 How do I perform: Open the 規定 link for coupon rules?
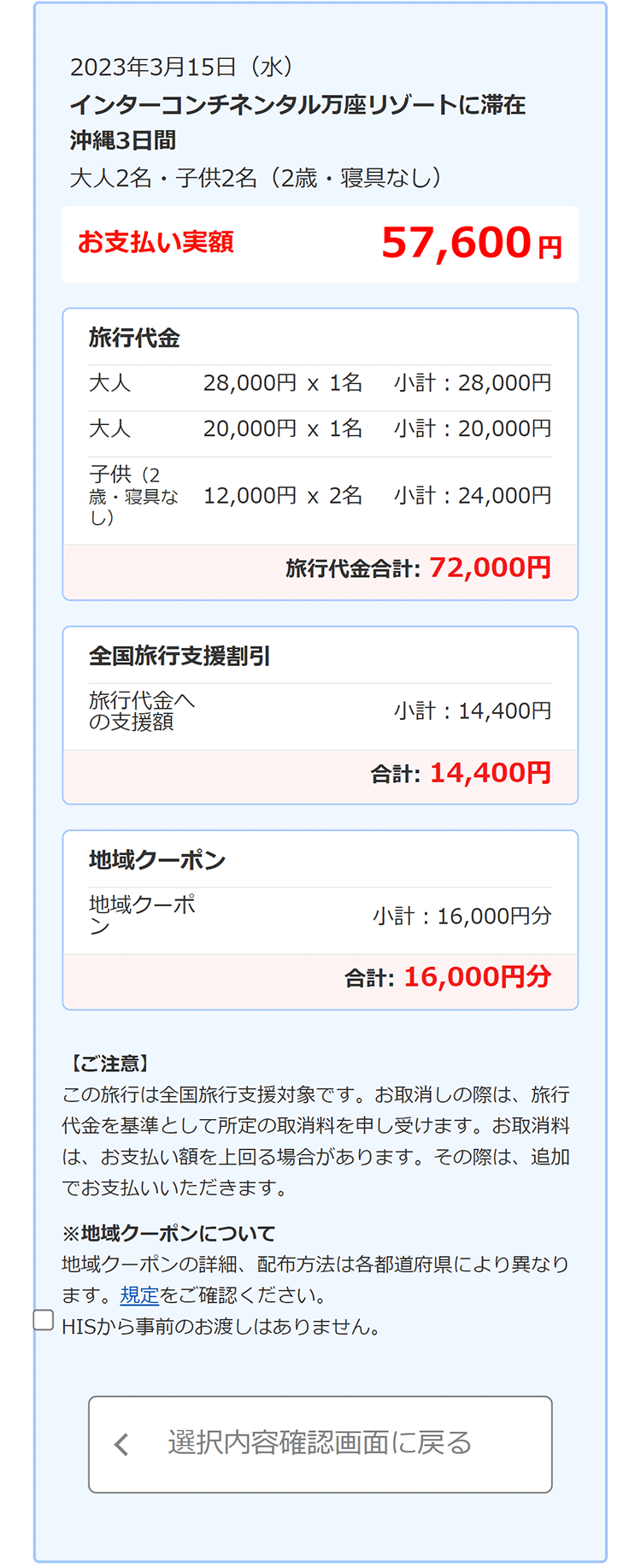pos(139,1295)
